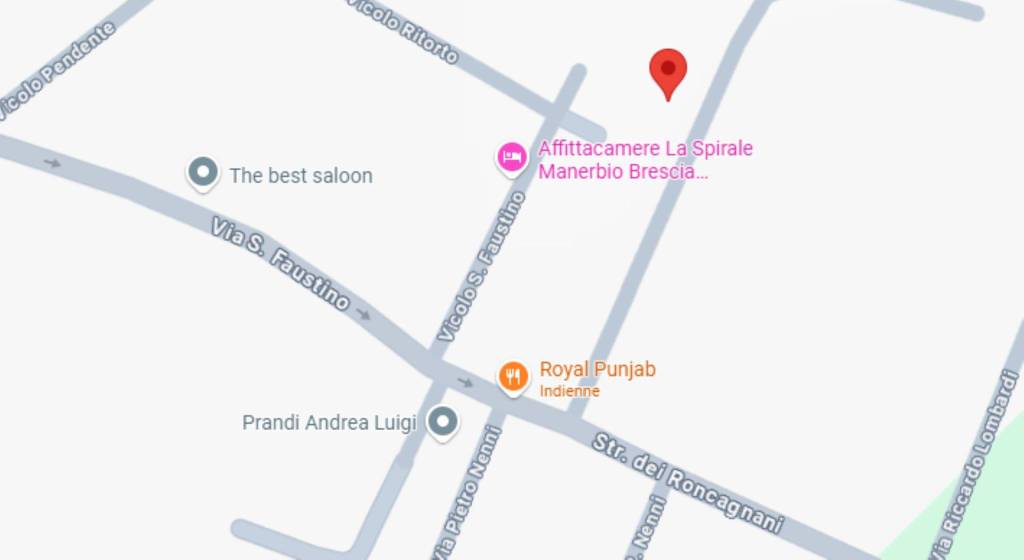Tap the red location pin

tap(668, 71)
